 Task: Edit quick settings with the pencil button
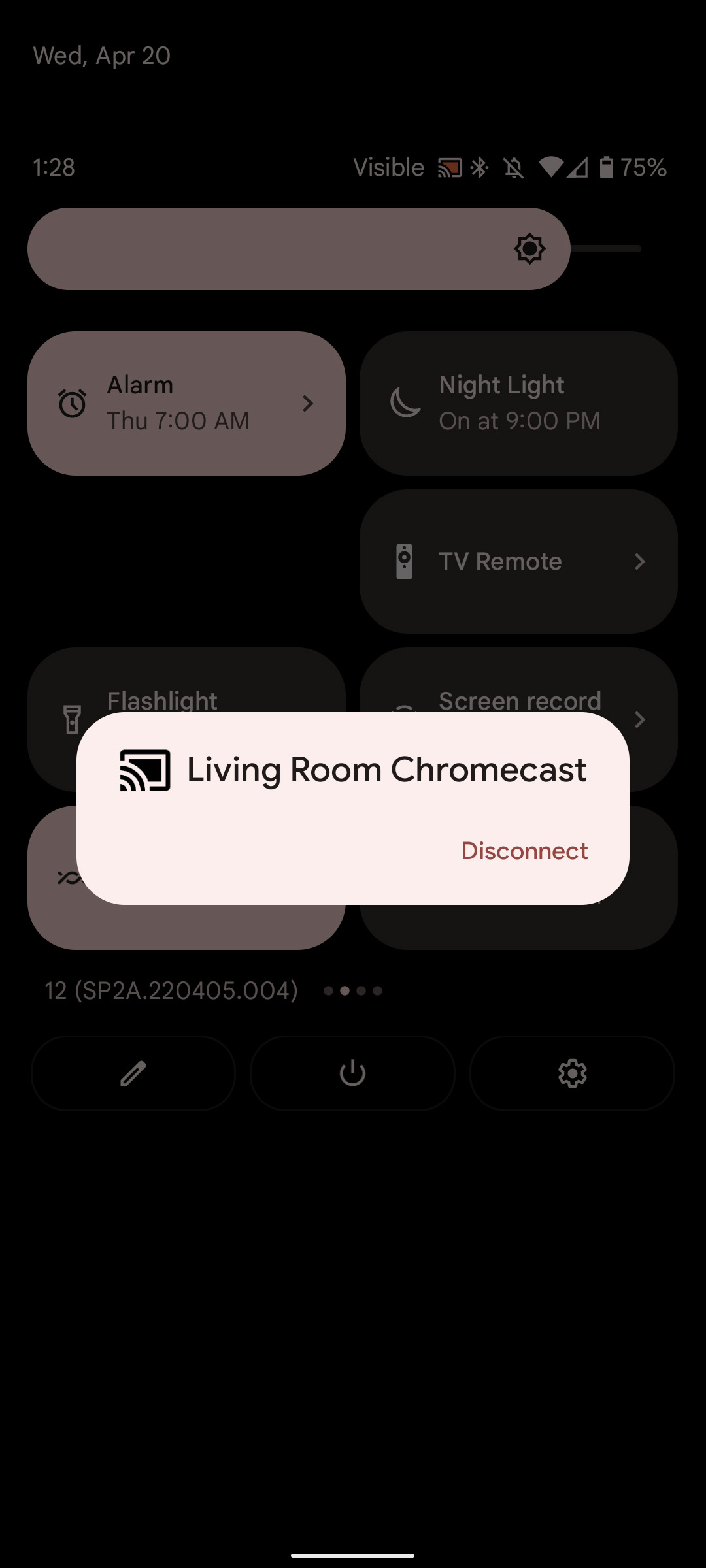(133, 1073)
